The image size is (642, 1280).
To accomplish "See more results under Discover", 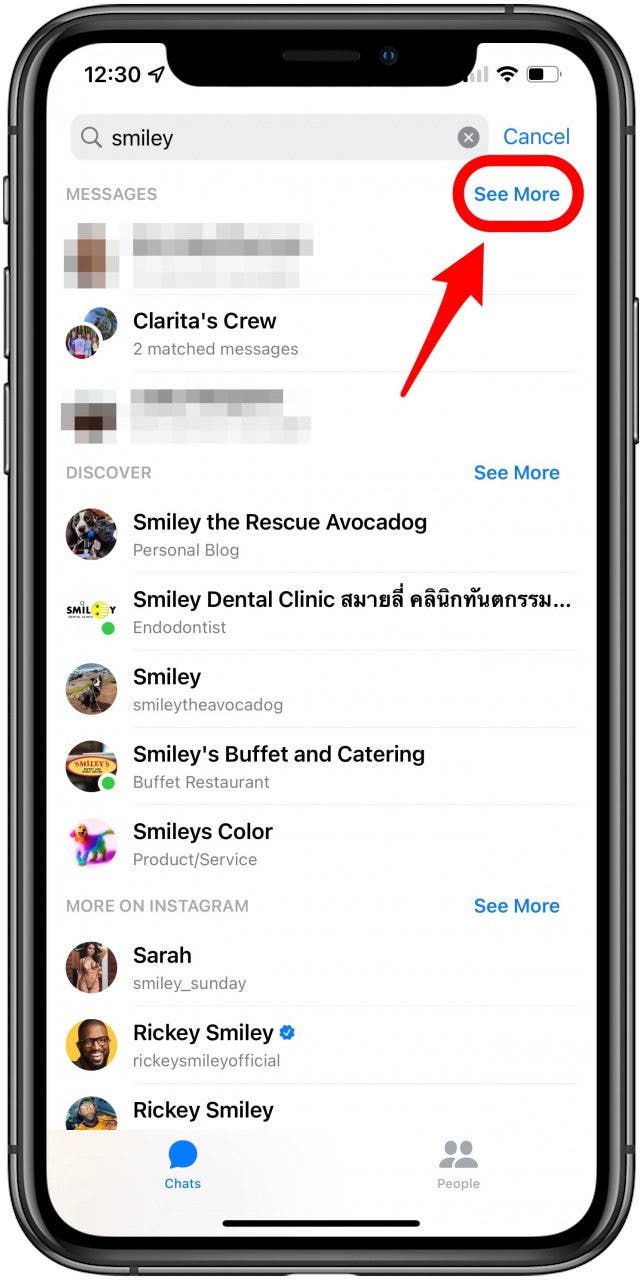I will [516, 473].
